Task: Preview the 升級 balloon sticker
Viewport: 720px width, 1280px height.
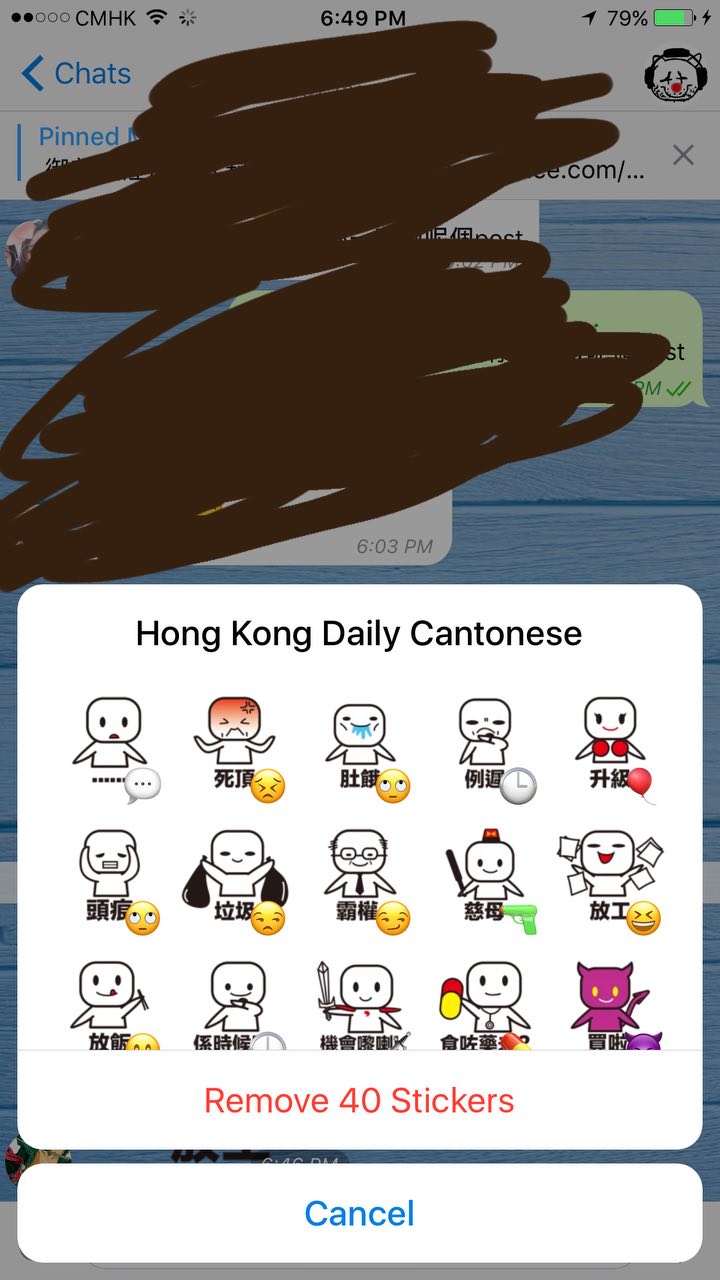Action: [611, 745]
